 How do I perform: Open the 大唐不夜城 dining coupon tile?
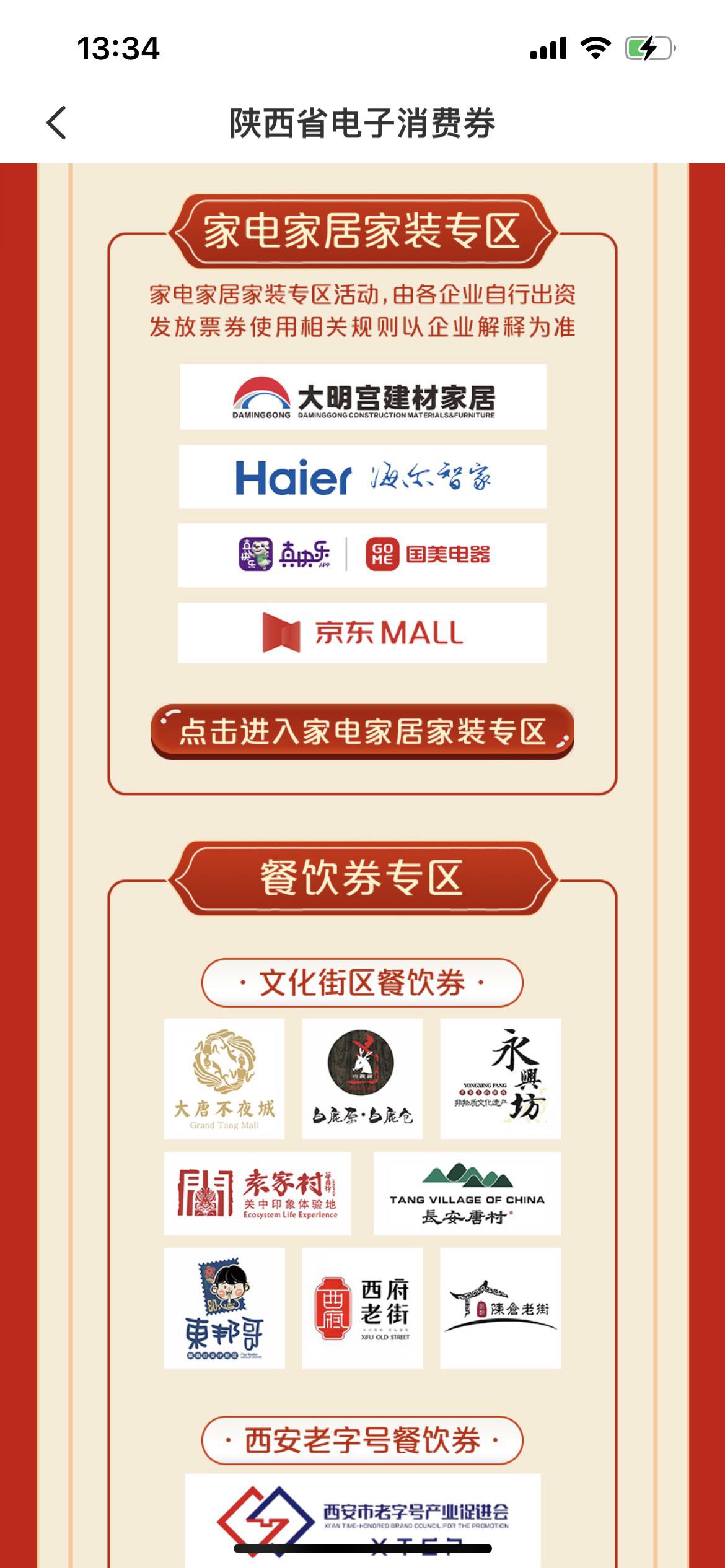224,1079
